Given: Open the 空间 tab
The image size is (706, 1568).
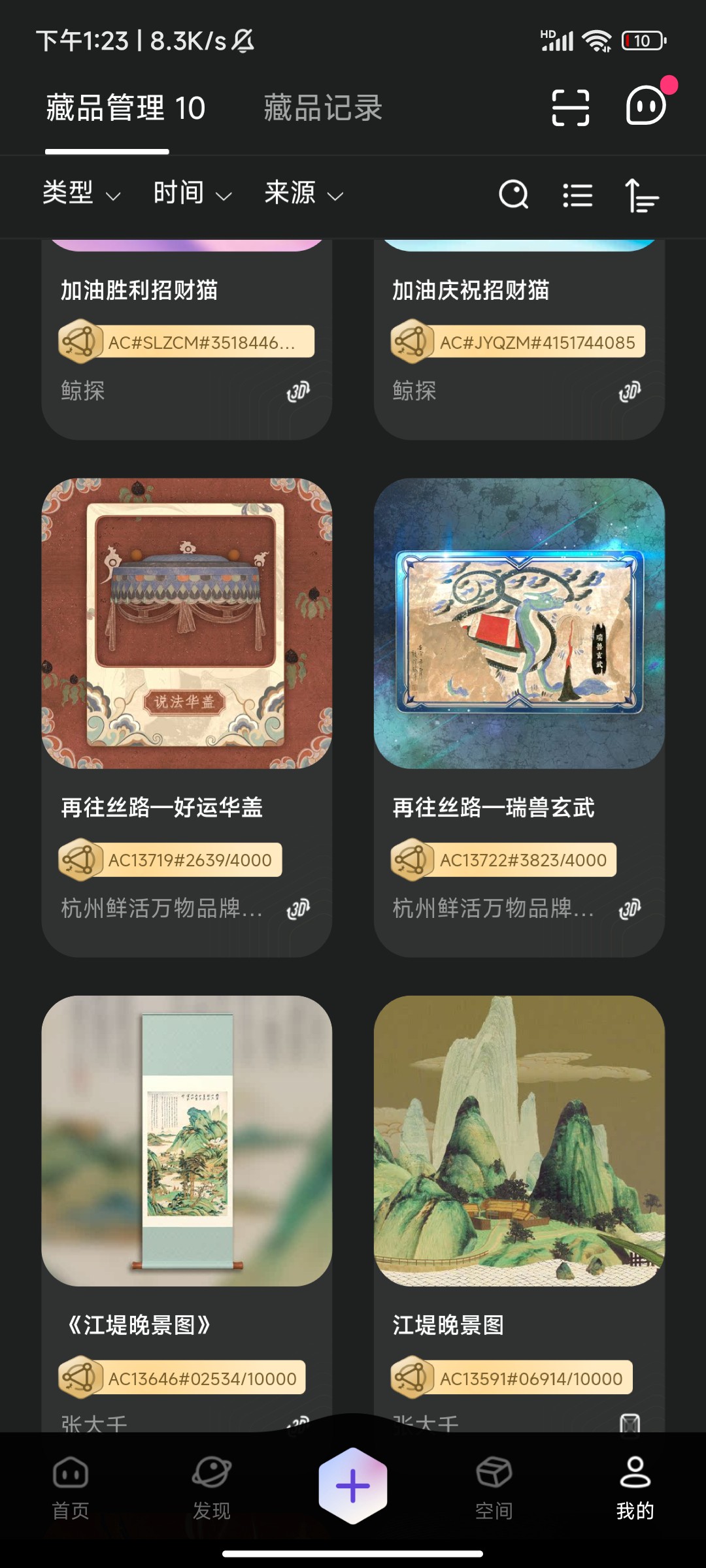Looking at the screenshot, I should (x=494, y=1488).
